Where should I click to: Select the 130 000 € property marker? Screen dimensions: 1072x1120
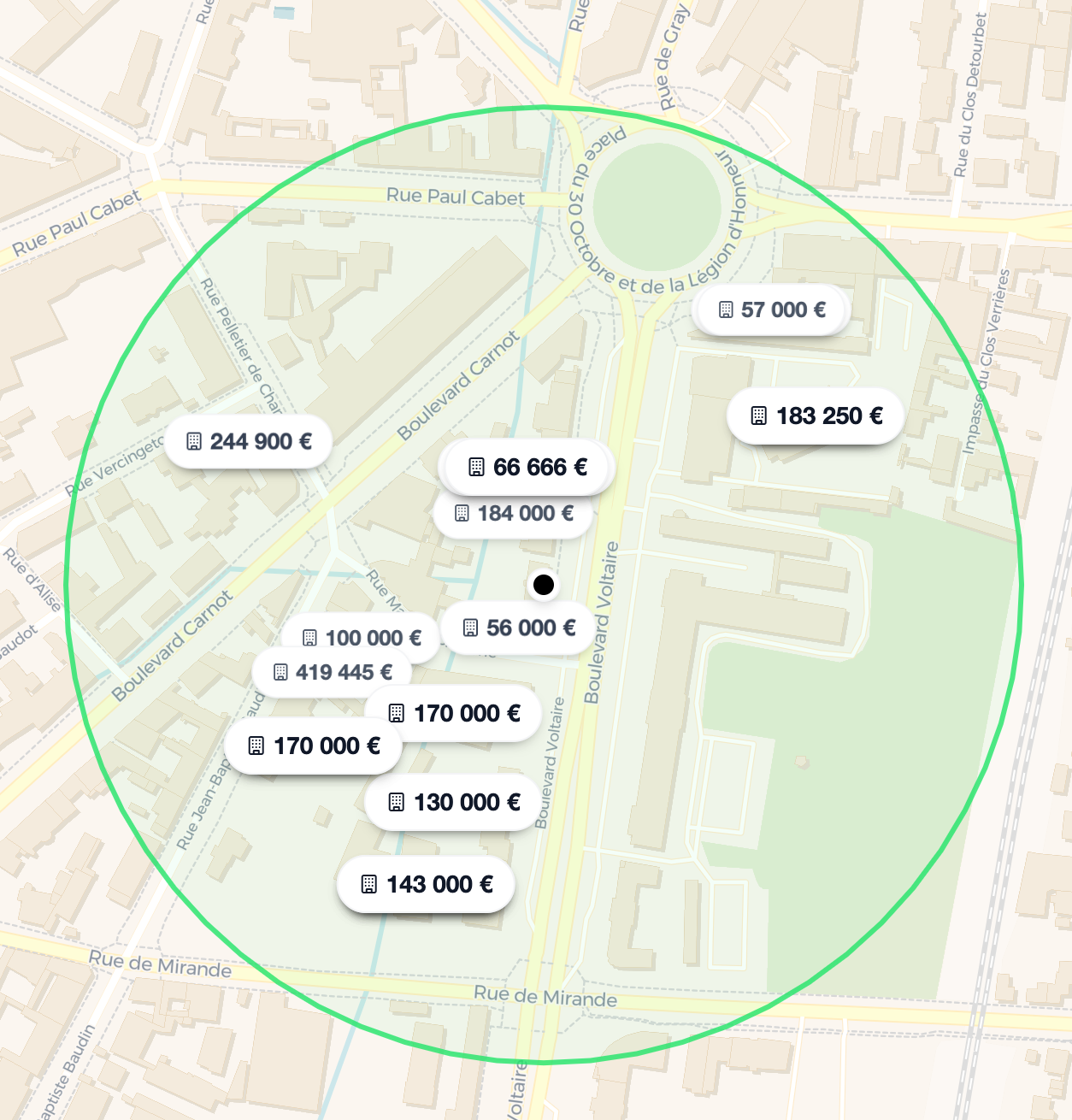point(453,803)
